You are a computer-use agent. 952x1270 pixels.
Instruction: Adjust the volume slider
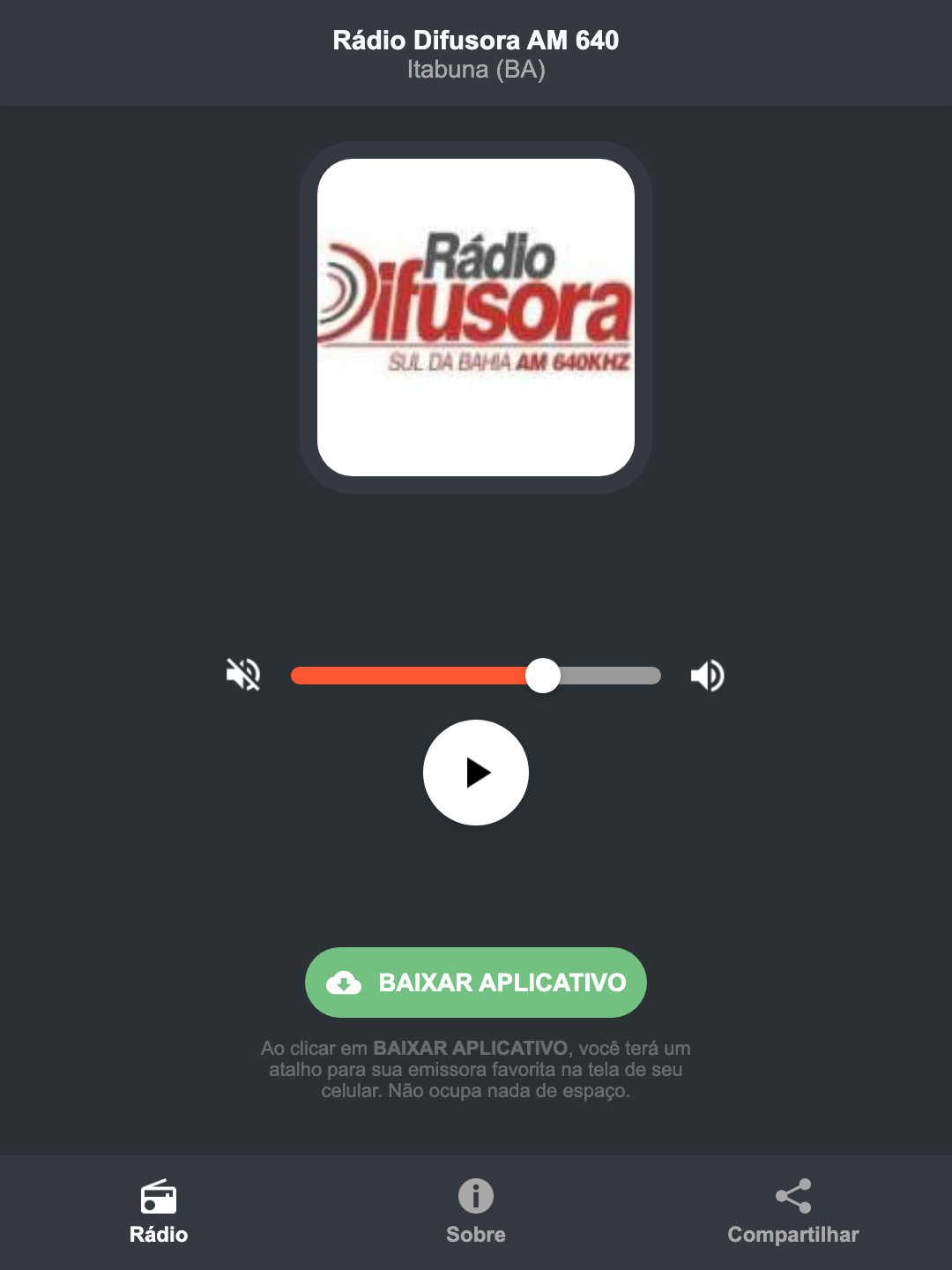(544, 675)
